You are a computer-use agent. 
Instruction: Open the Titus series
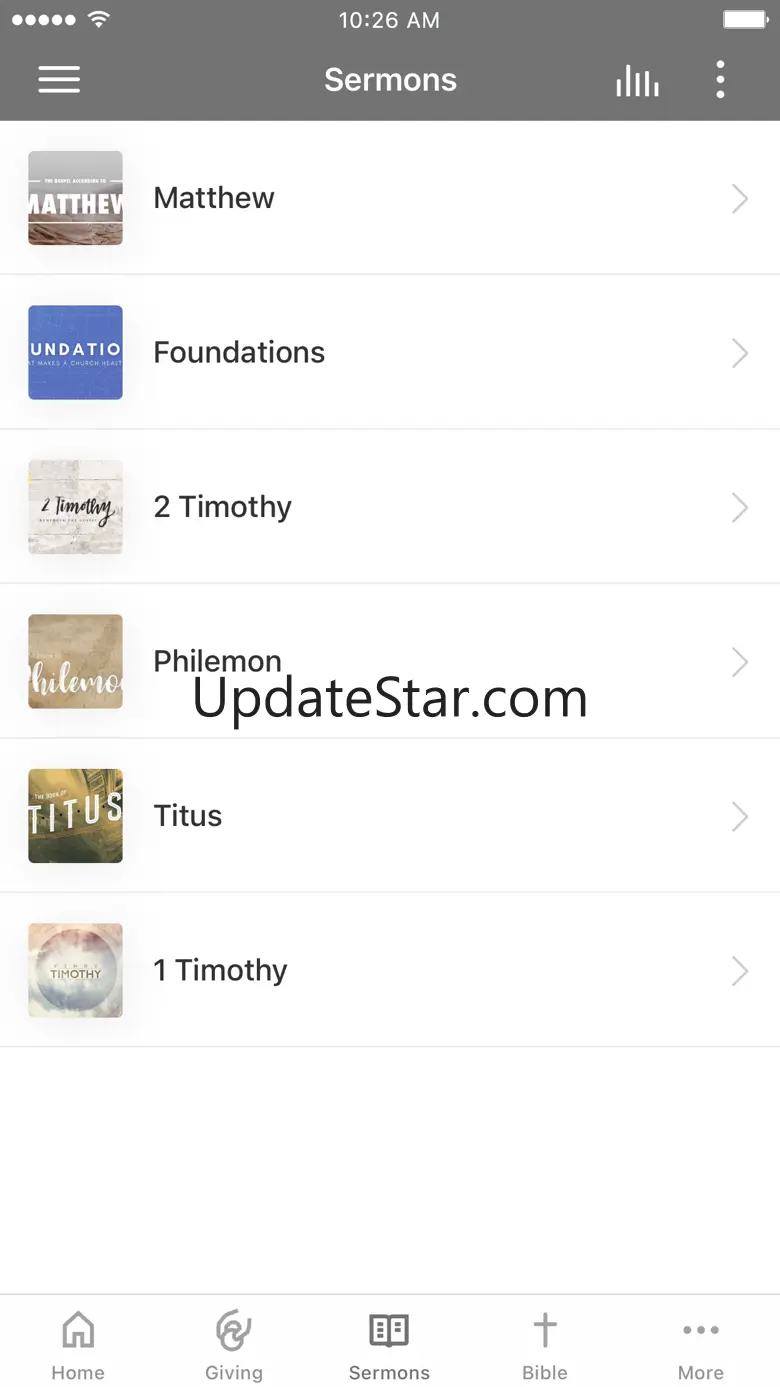[x=389, y=816]
